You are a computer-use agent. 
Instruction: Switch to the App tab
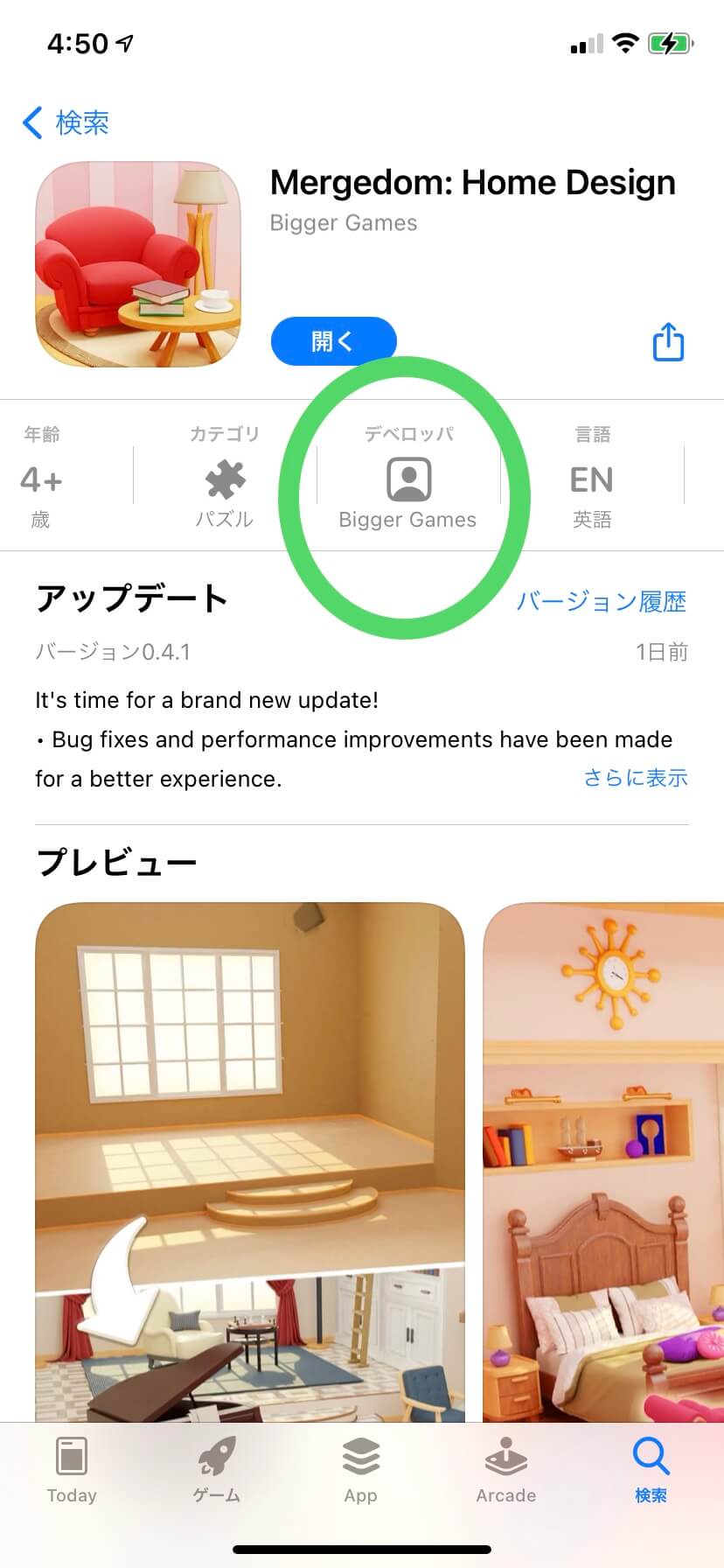coord(361,1470)
